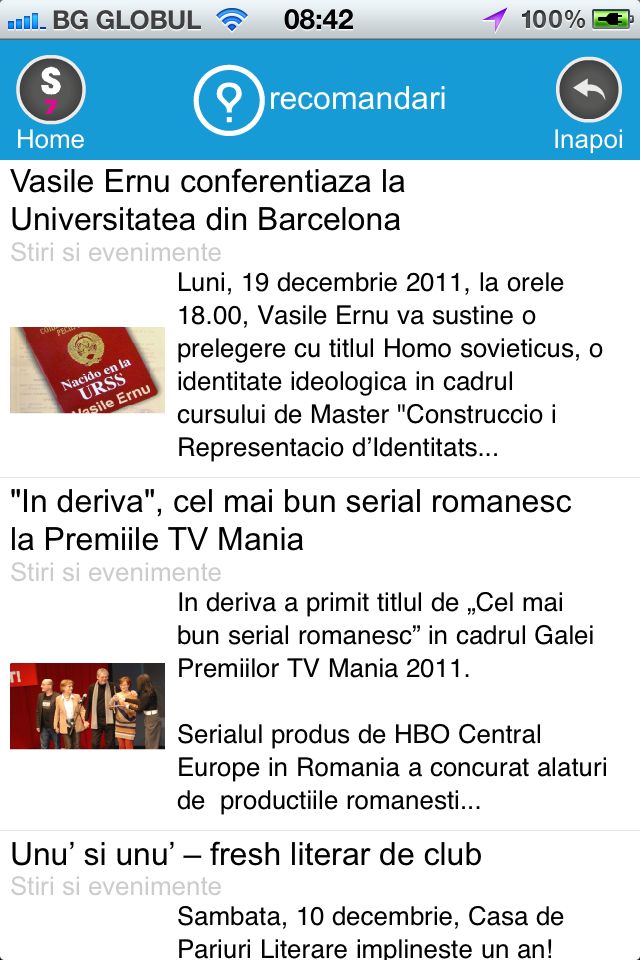Go to the Home screen
Screen dimensions: 640x960
pyautogui.click(x=50, y=102)
